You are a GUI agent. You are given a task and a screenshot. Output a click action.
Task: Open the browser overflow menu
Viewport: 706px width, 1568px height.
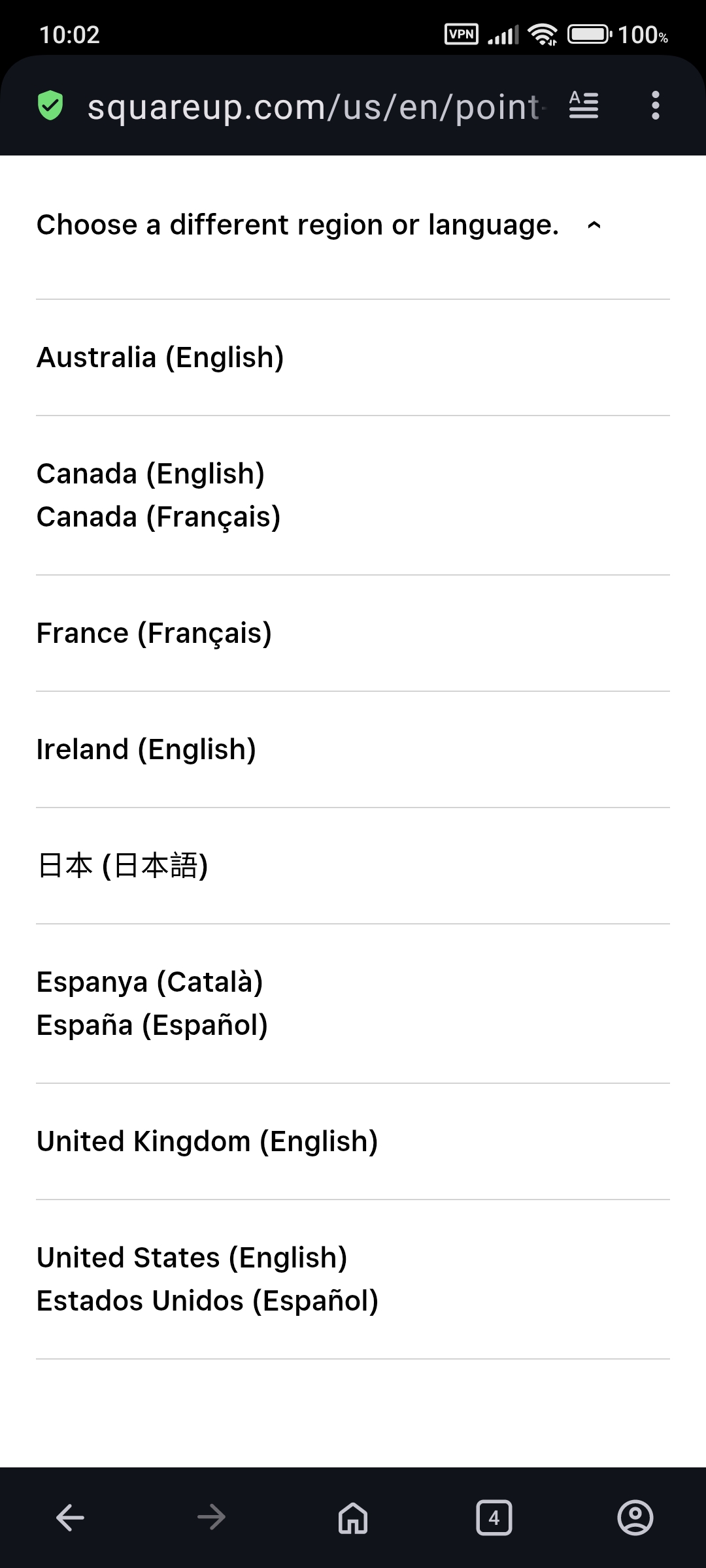pos(655,105)
